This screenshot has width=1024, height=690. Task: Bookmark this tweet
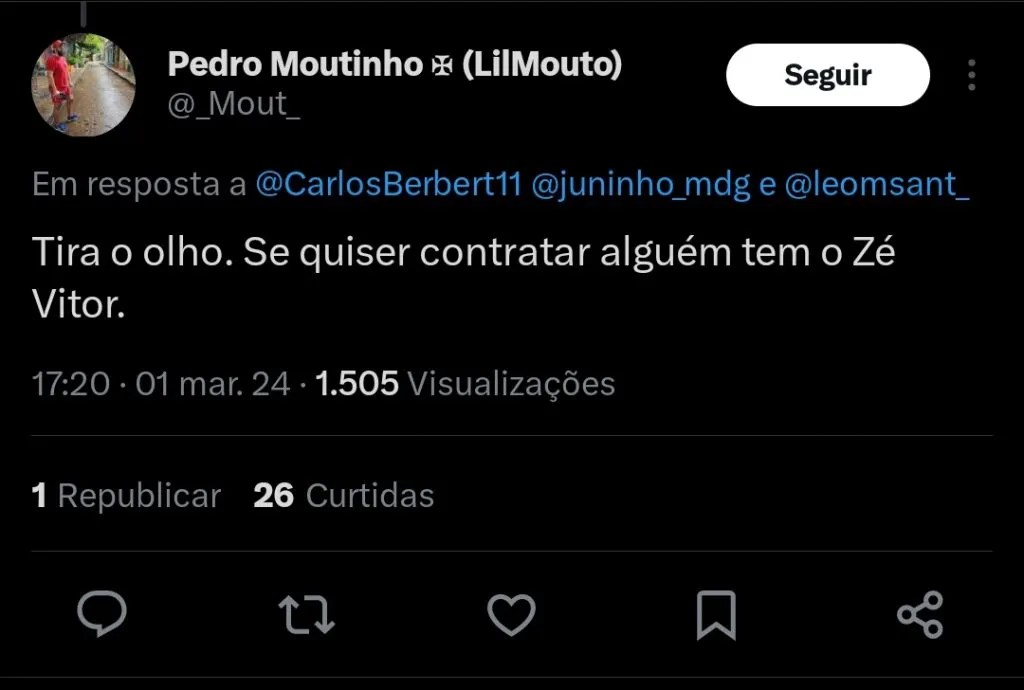[715, 614]
